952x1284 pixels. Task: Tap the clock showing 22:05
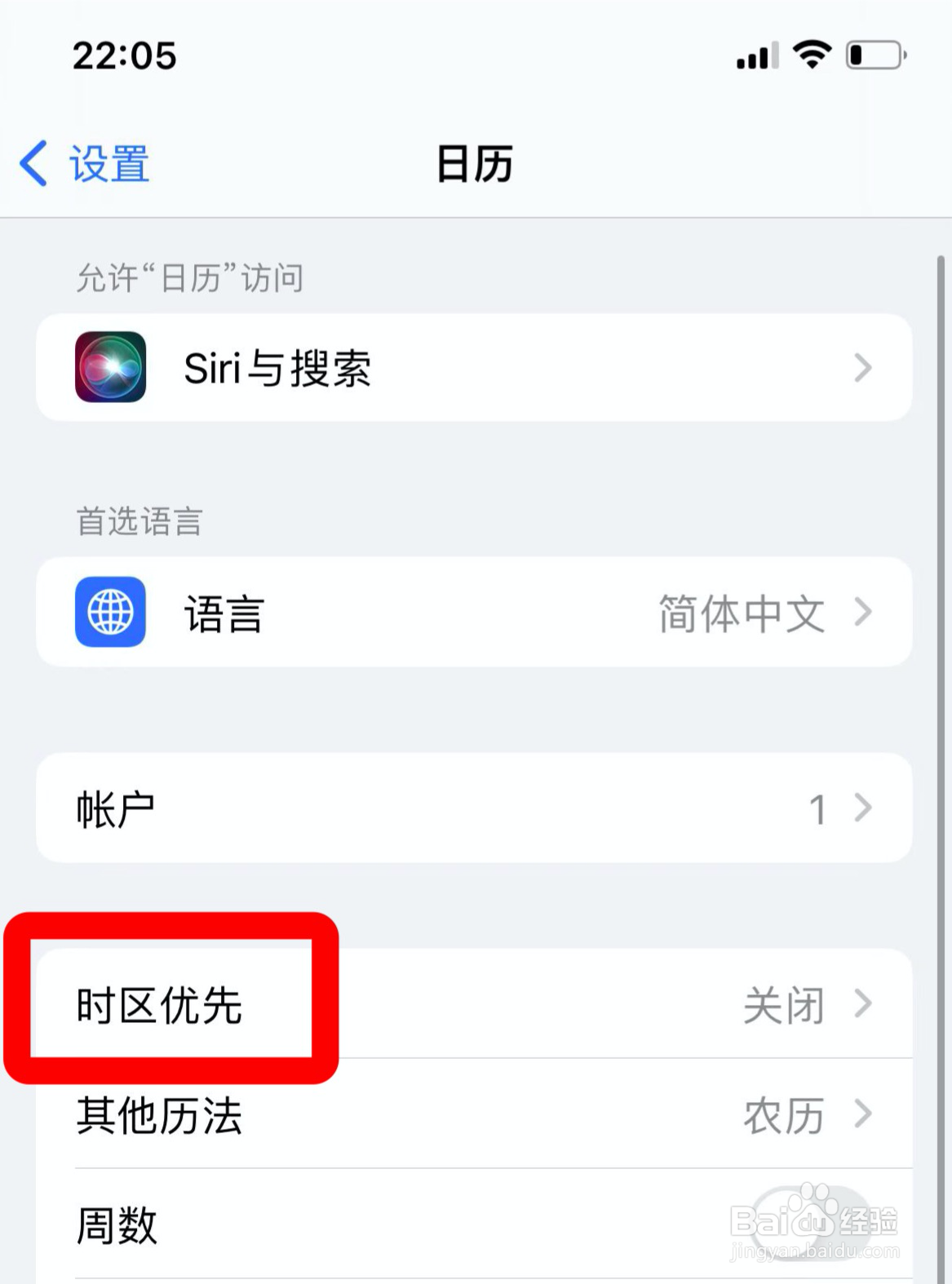tap(122, 55)
